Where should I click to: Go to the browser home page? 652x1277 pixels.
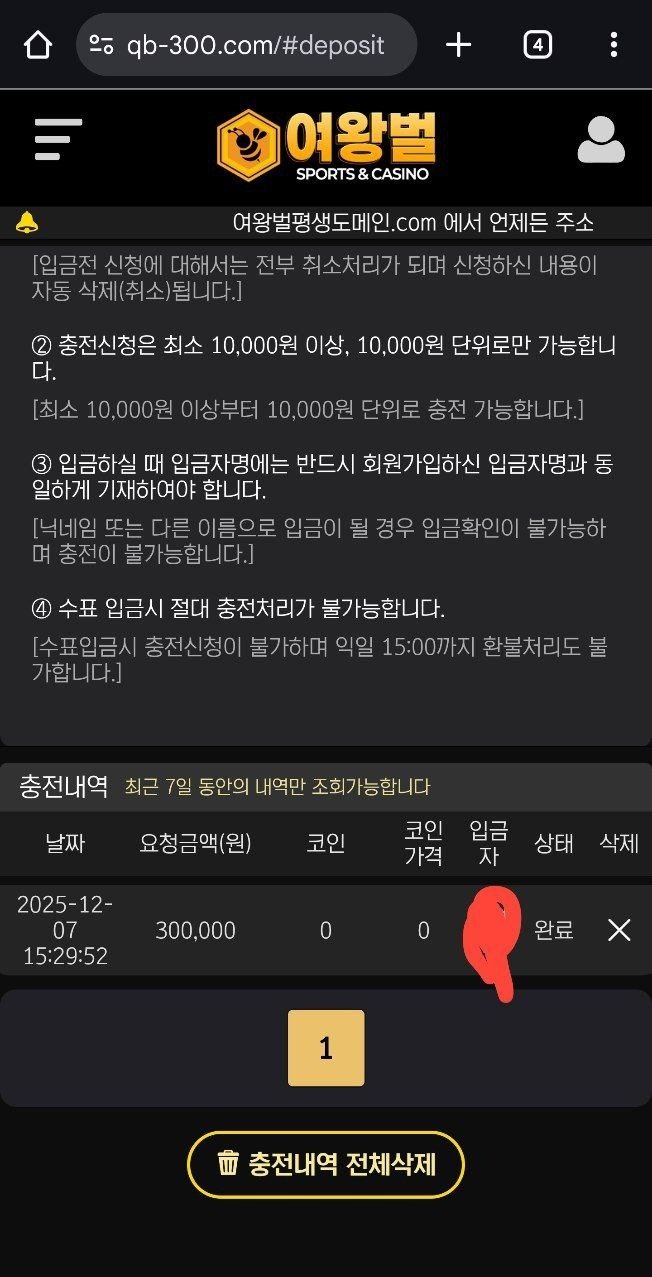click(x=37, y=45)
